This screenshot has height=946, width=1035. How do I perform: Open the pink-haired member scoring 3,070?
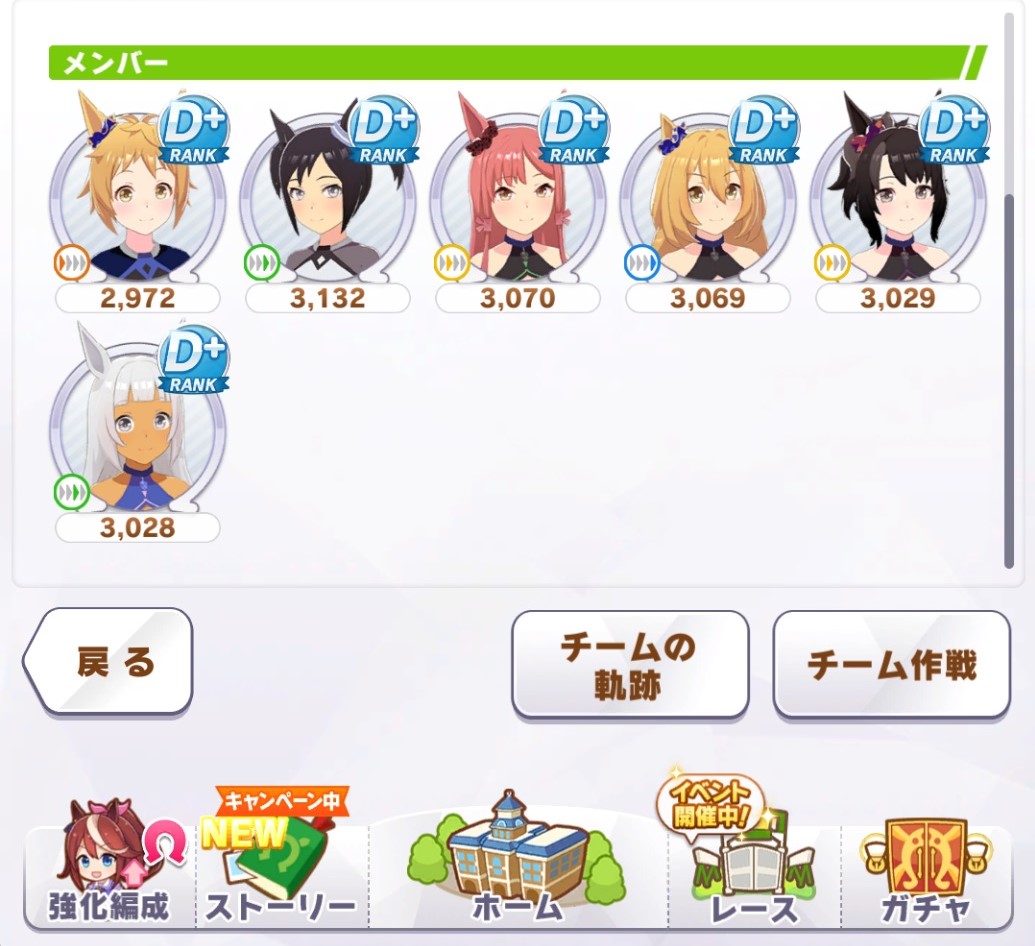tap(517, 200)
